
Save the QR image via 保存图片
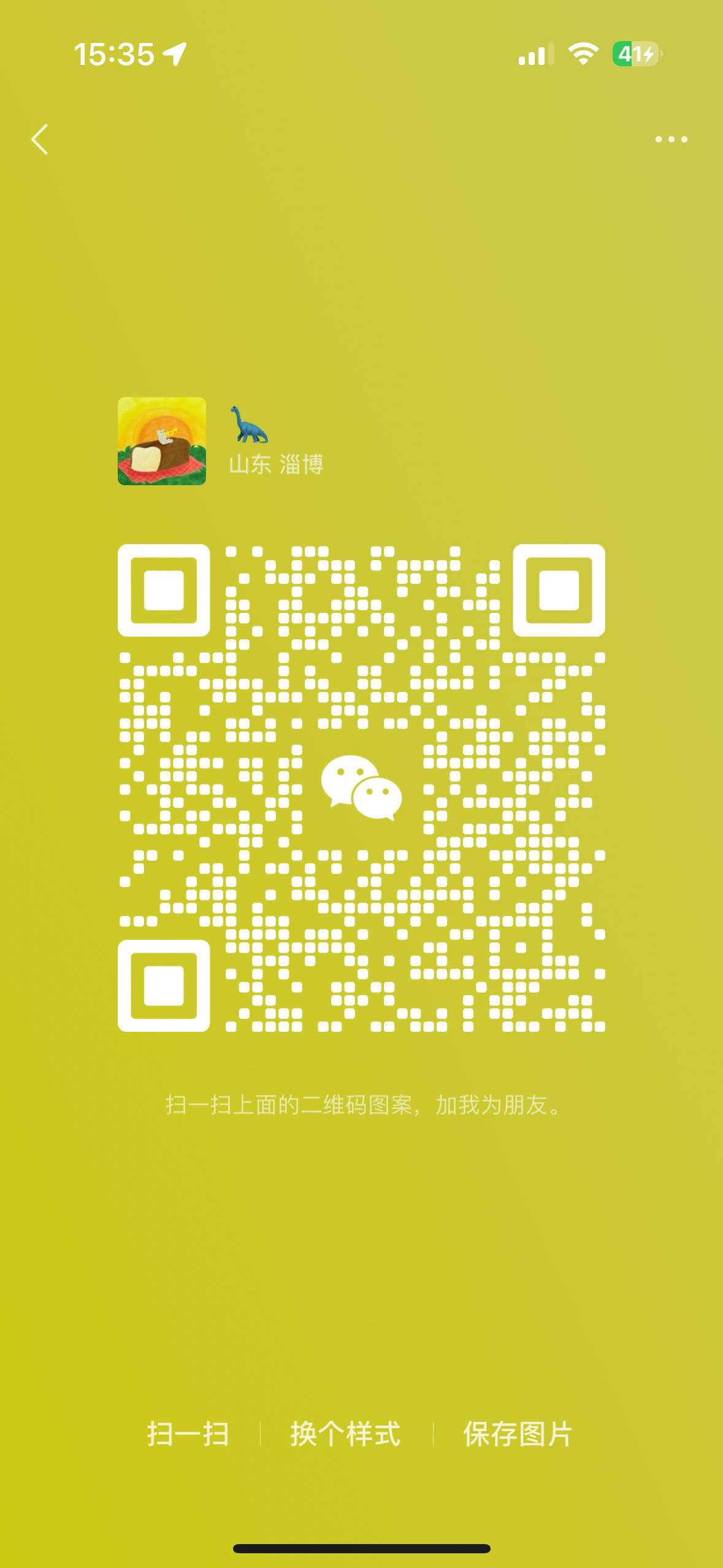[518, 1434]
